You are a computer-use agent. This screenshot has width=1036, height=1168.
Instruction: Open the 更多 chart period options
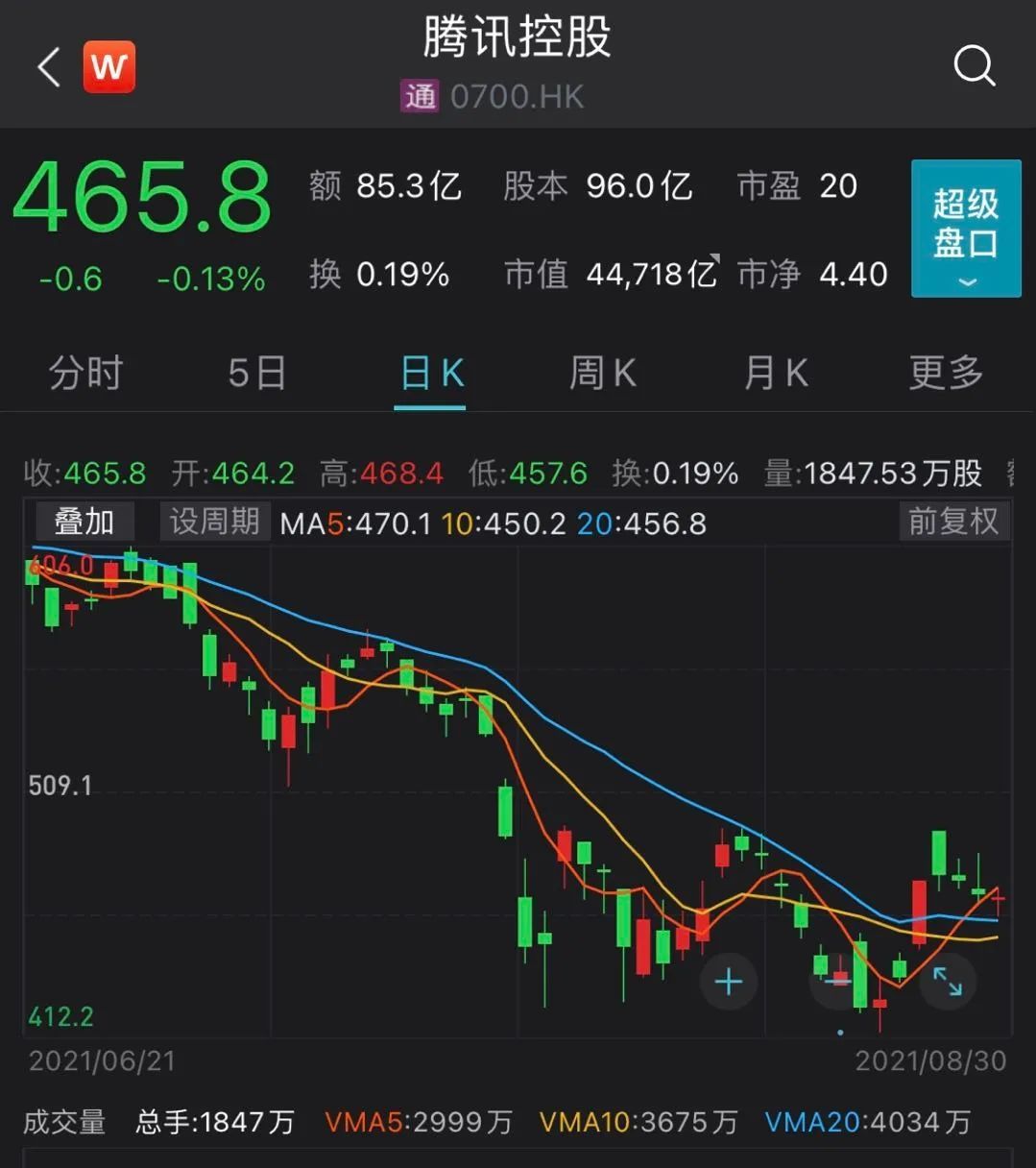coord(946,373)
